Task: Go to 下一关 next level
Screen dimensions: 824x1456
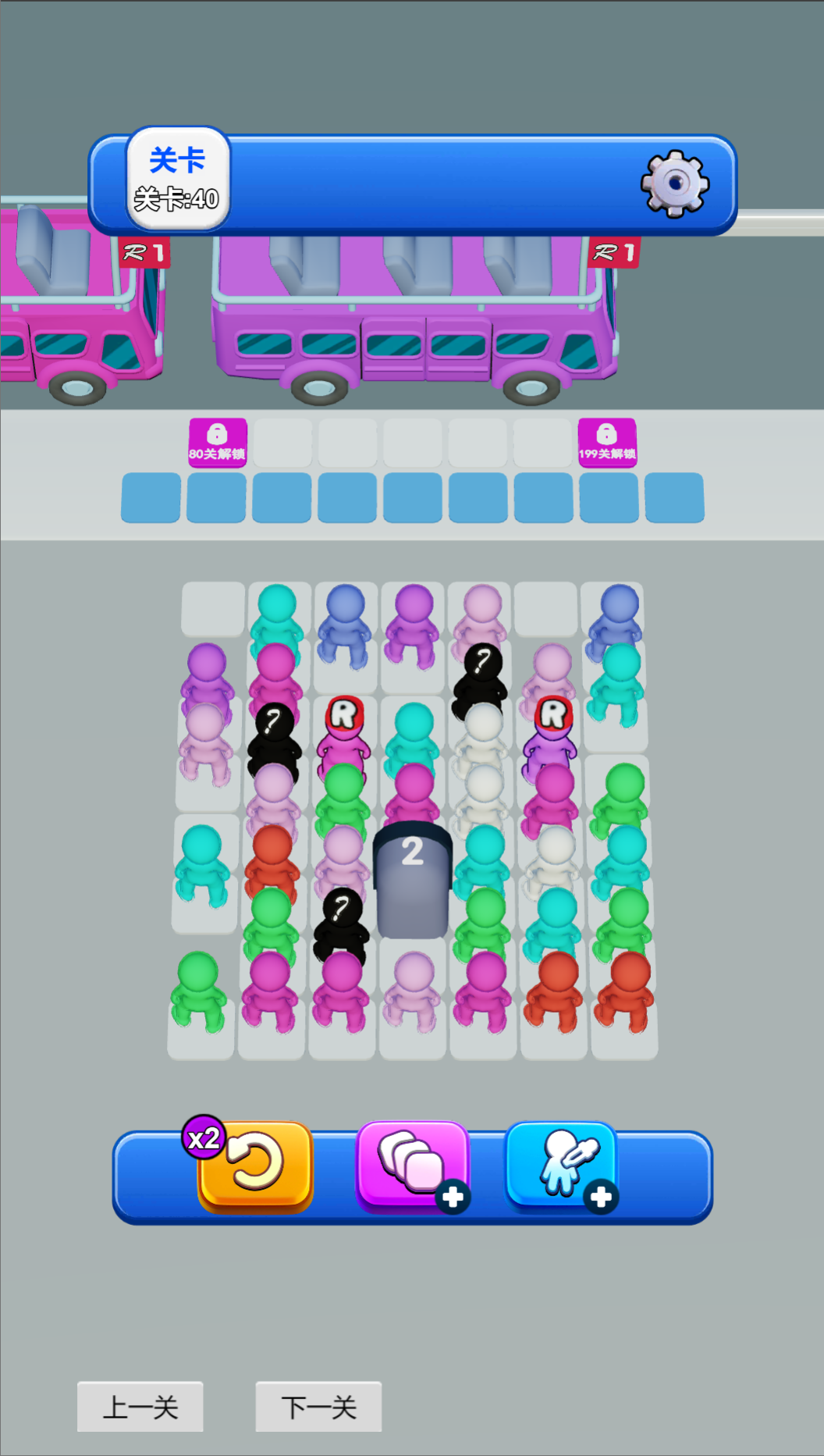Action: 318,1406
